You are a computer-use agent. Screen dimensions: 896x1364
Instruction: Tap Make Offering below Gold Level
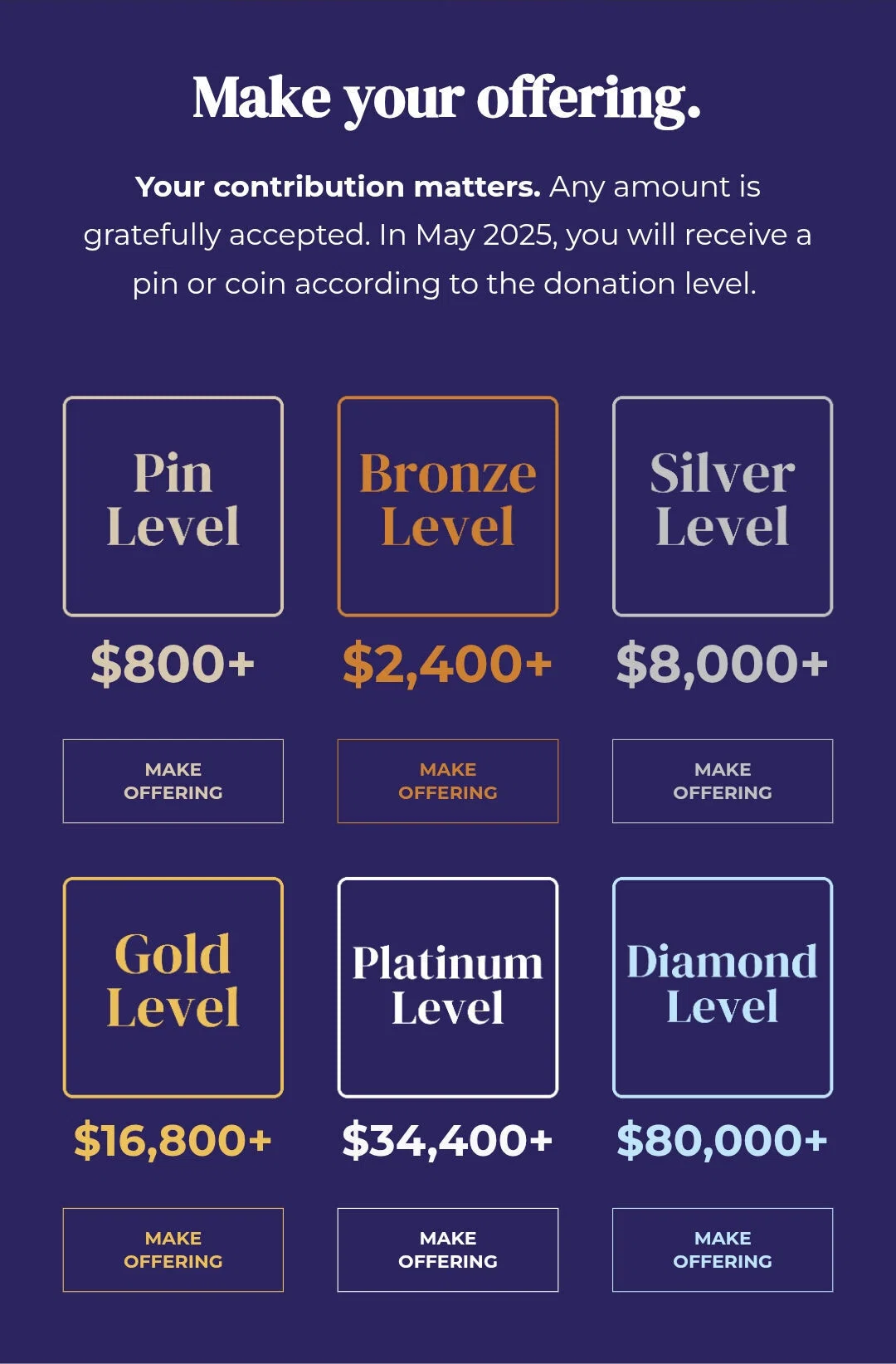tap(173, 1250)
